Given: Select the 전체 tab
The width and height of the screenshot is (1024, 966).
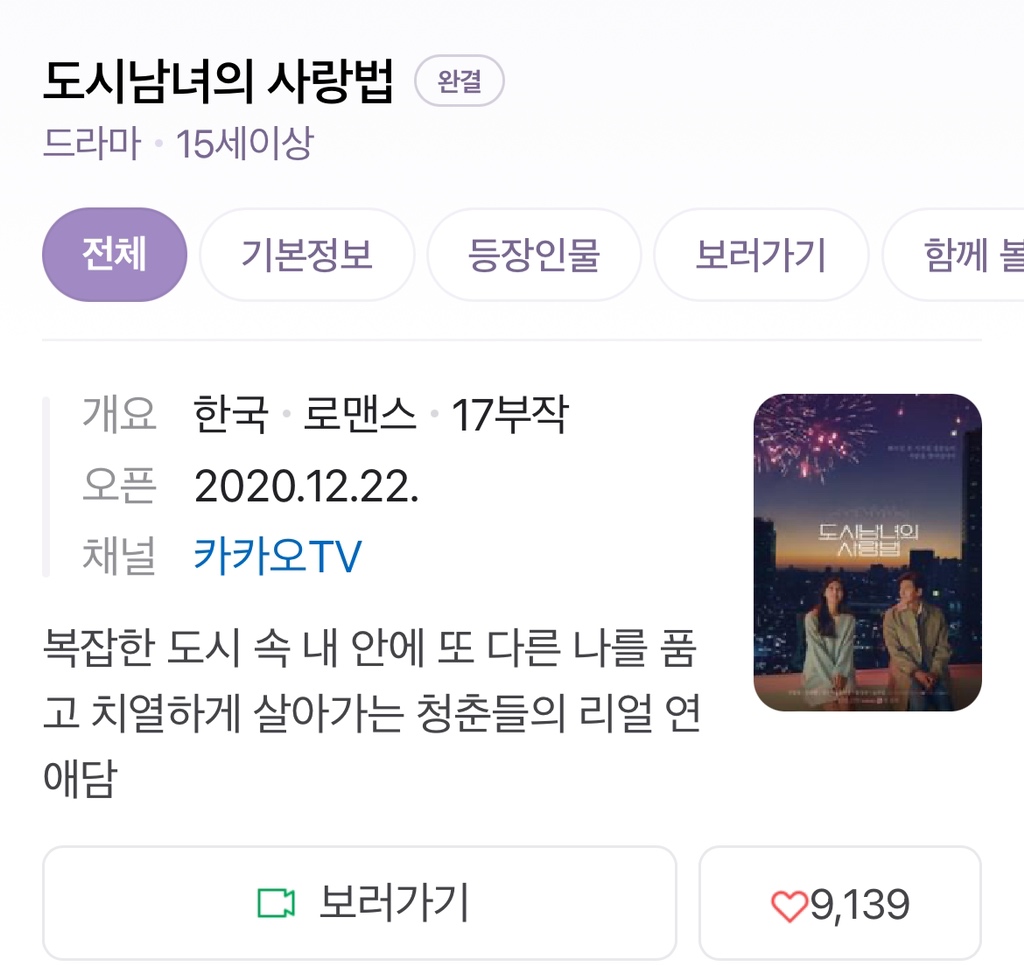Looking at the screenshot, I should click(114, 255).
